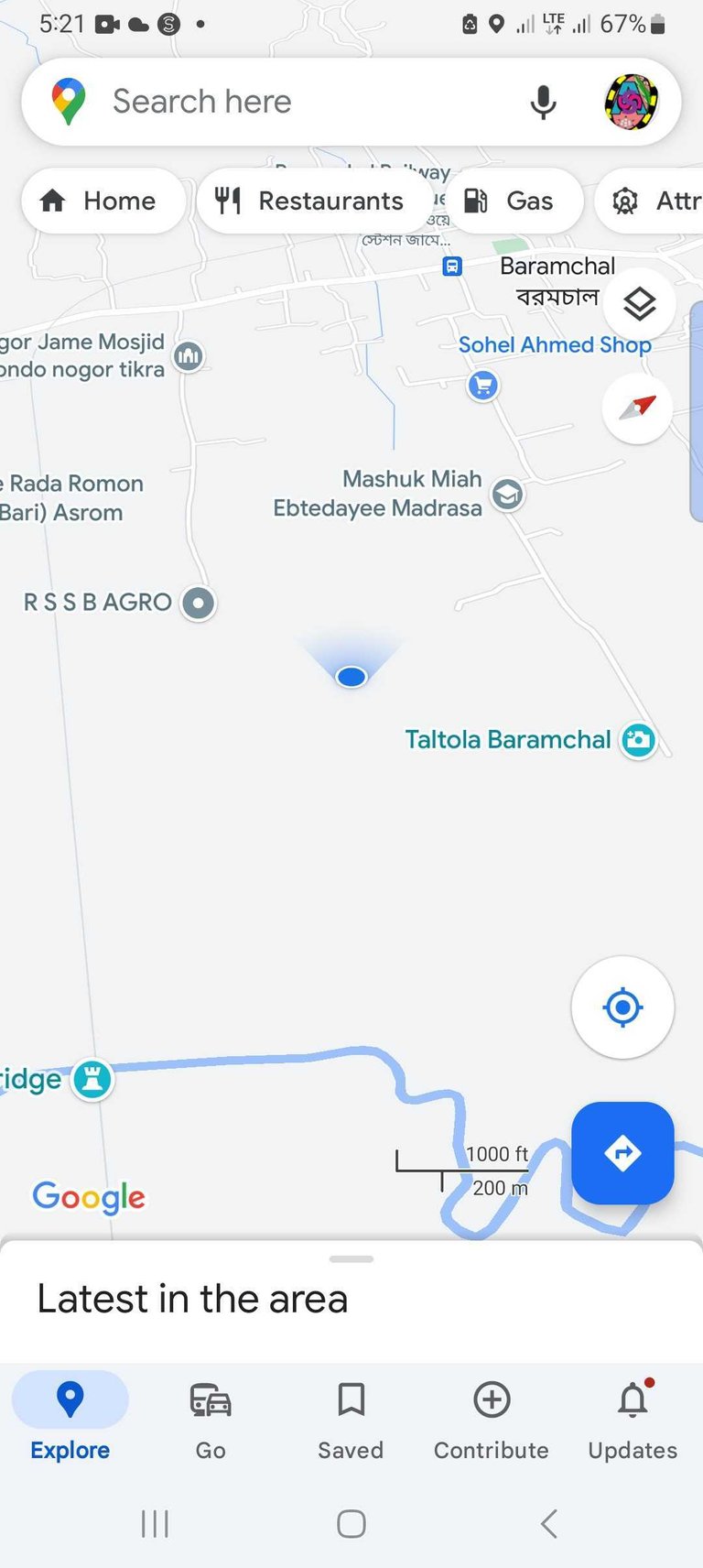
Task: Show nearby Restaurants
Action: tap(311, 201)
